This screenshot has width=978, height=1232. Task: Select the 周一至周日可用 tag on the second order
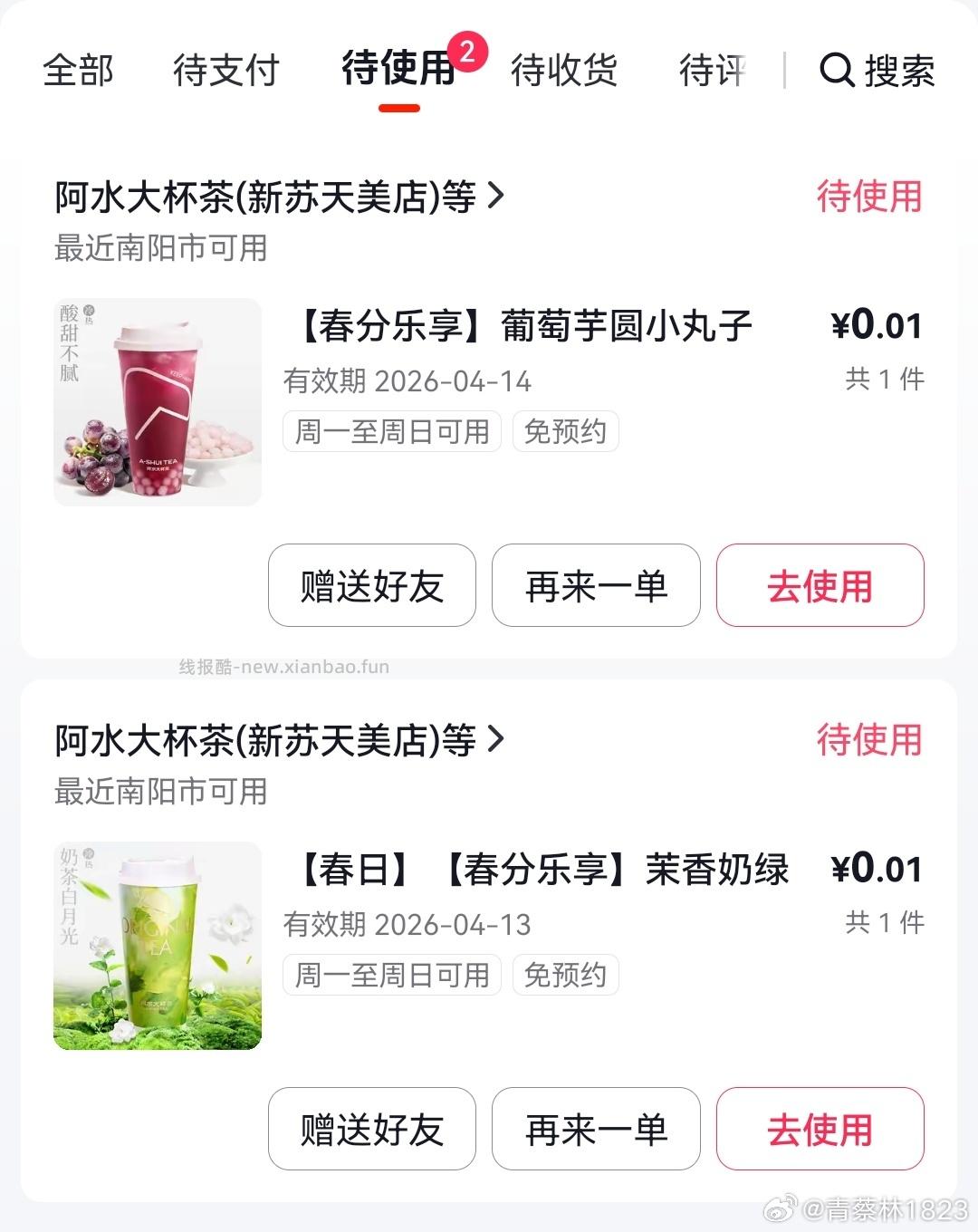pyautogui.click(x=391, y=976)
